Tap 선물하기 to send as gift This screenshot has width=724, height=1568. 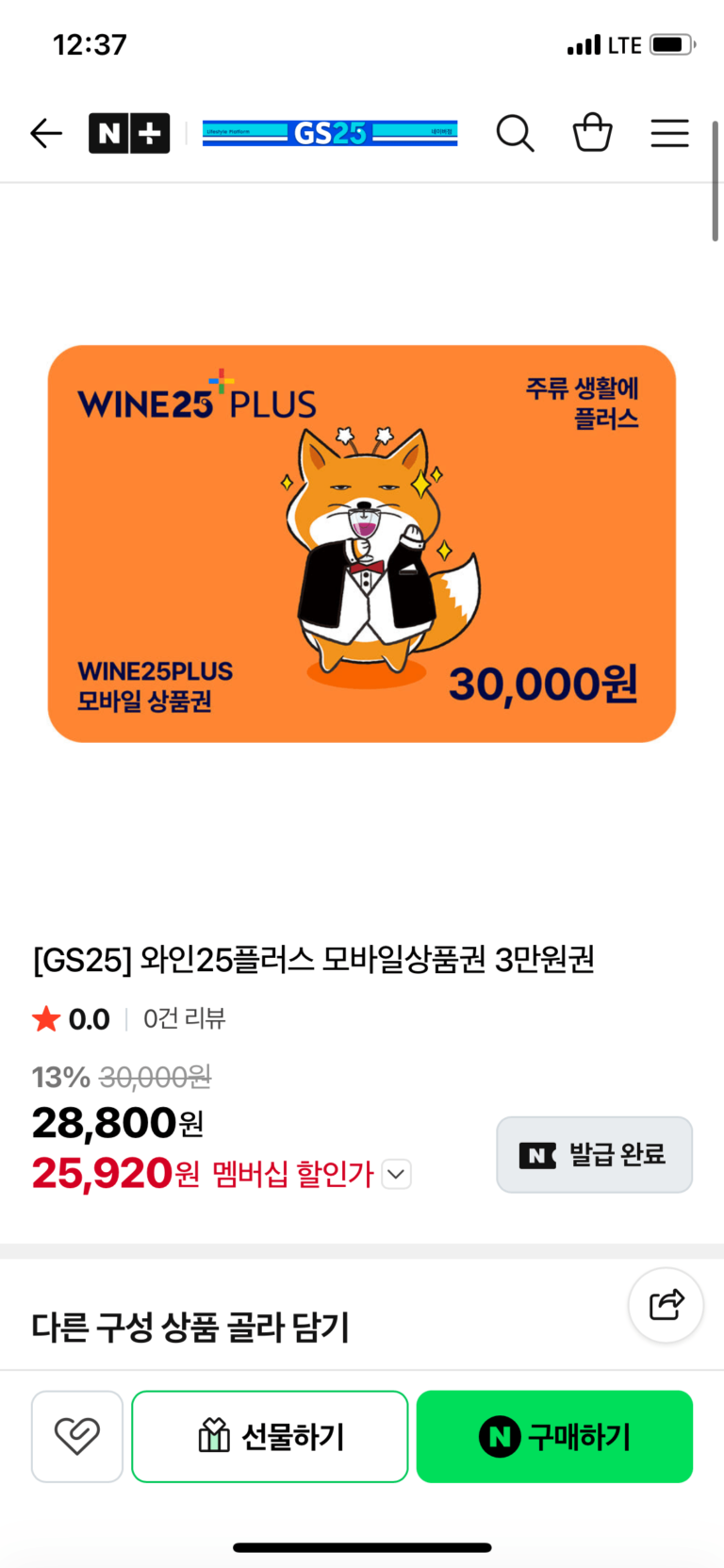pos(270,1436)
